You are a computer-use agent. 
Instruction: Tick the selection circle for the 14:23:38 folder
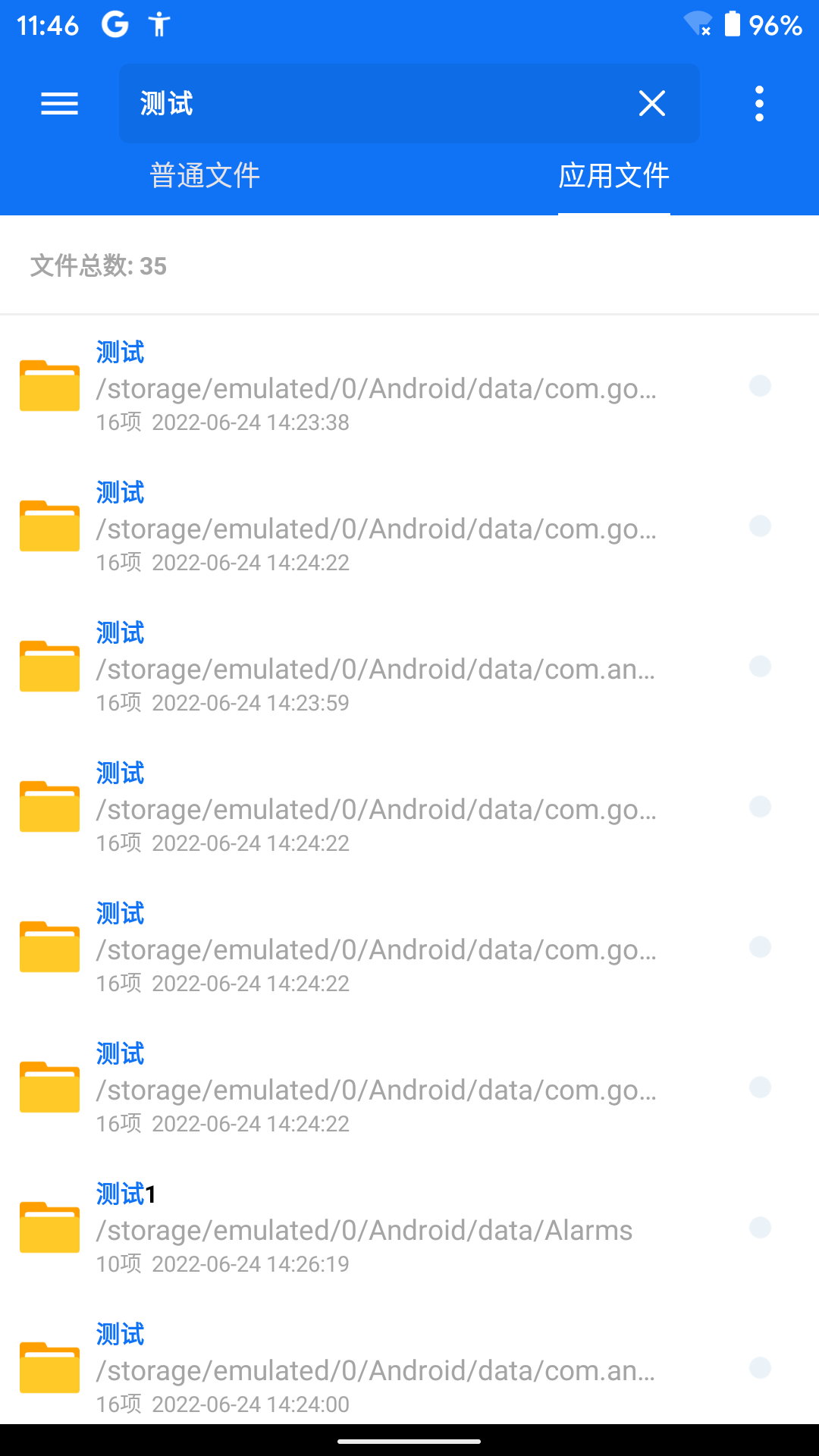click(x=760, y=386)
